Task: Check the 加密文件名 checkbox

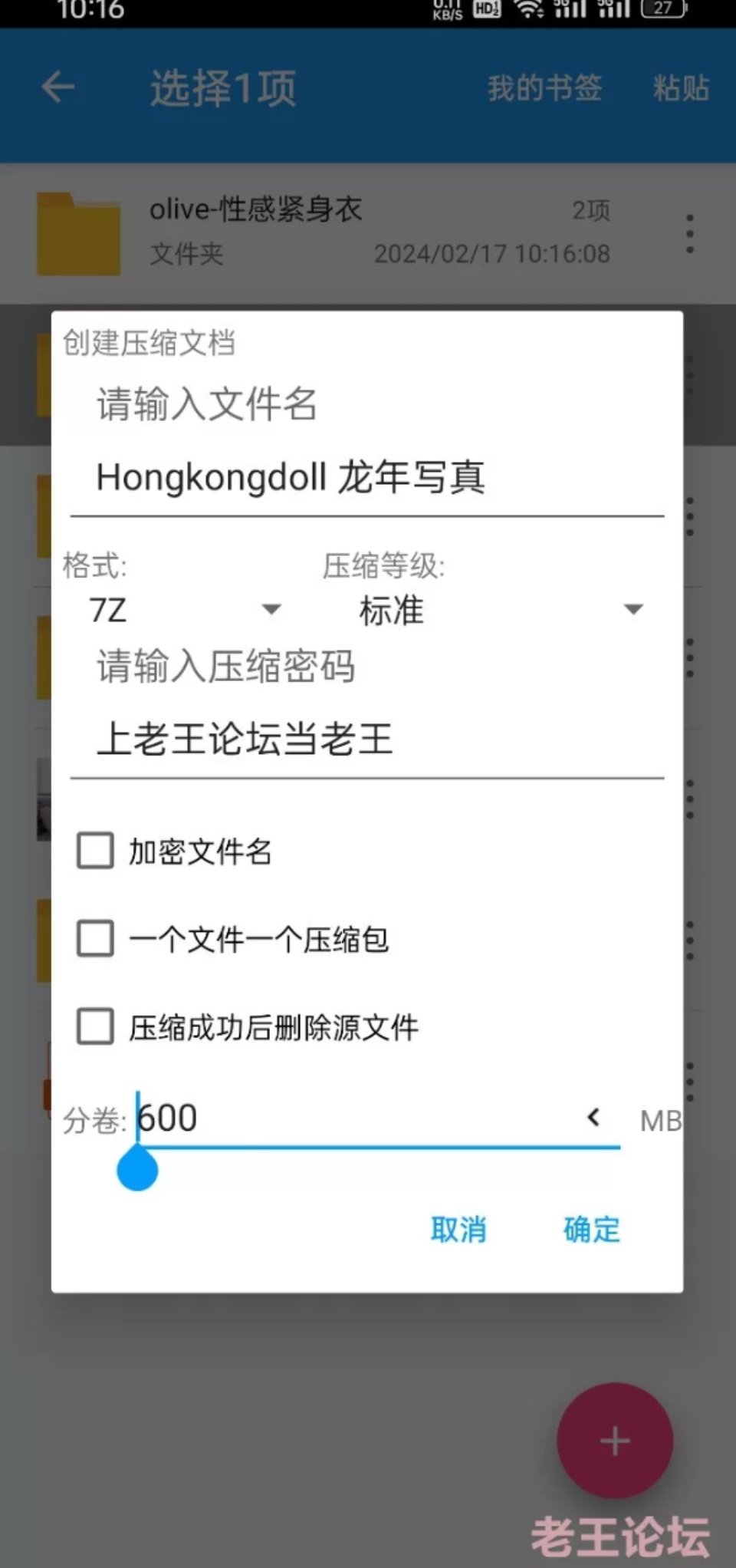Action: (x=96, y=851)
